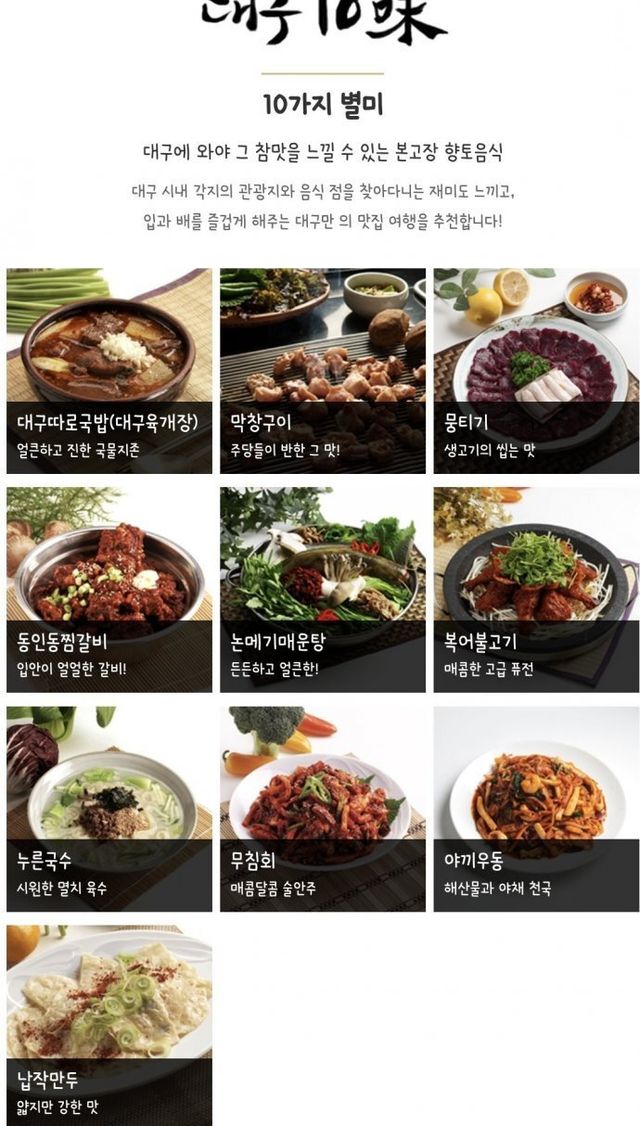Open the 대구따로국밥(대구육개장) food card
640x1126 pixels.
point(109,370)
